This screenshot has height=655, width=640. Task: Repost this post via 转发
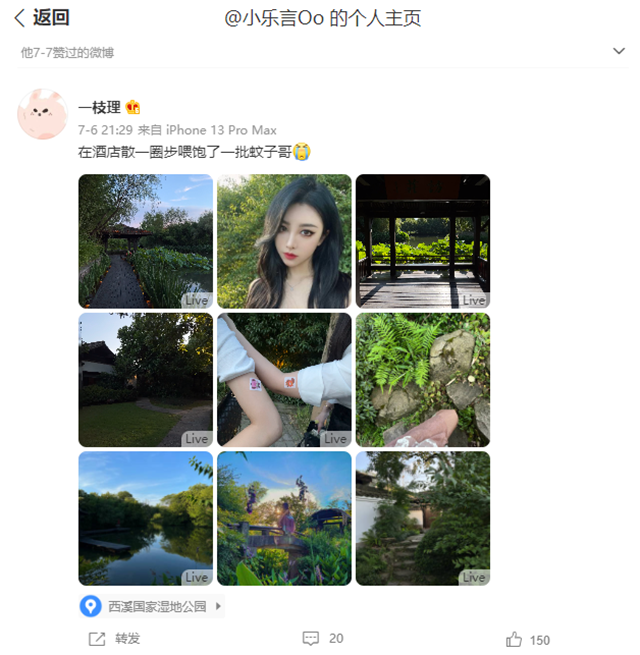pos(116,639)
